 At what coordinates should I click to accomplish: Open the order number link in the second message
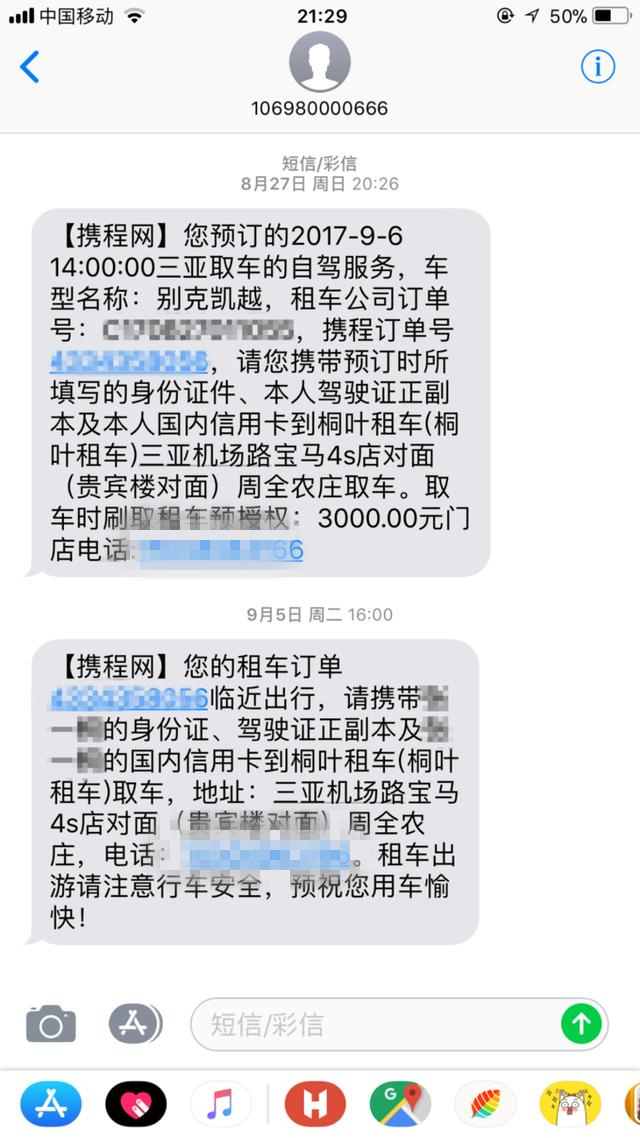pyautogui.click(x=130, y=695)
